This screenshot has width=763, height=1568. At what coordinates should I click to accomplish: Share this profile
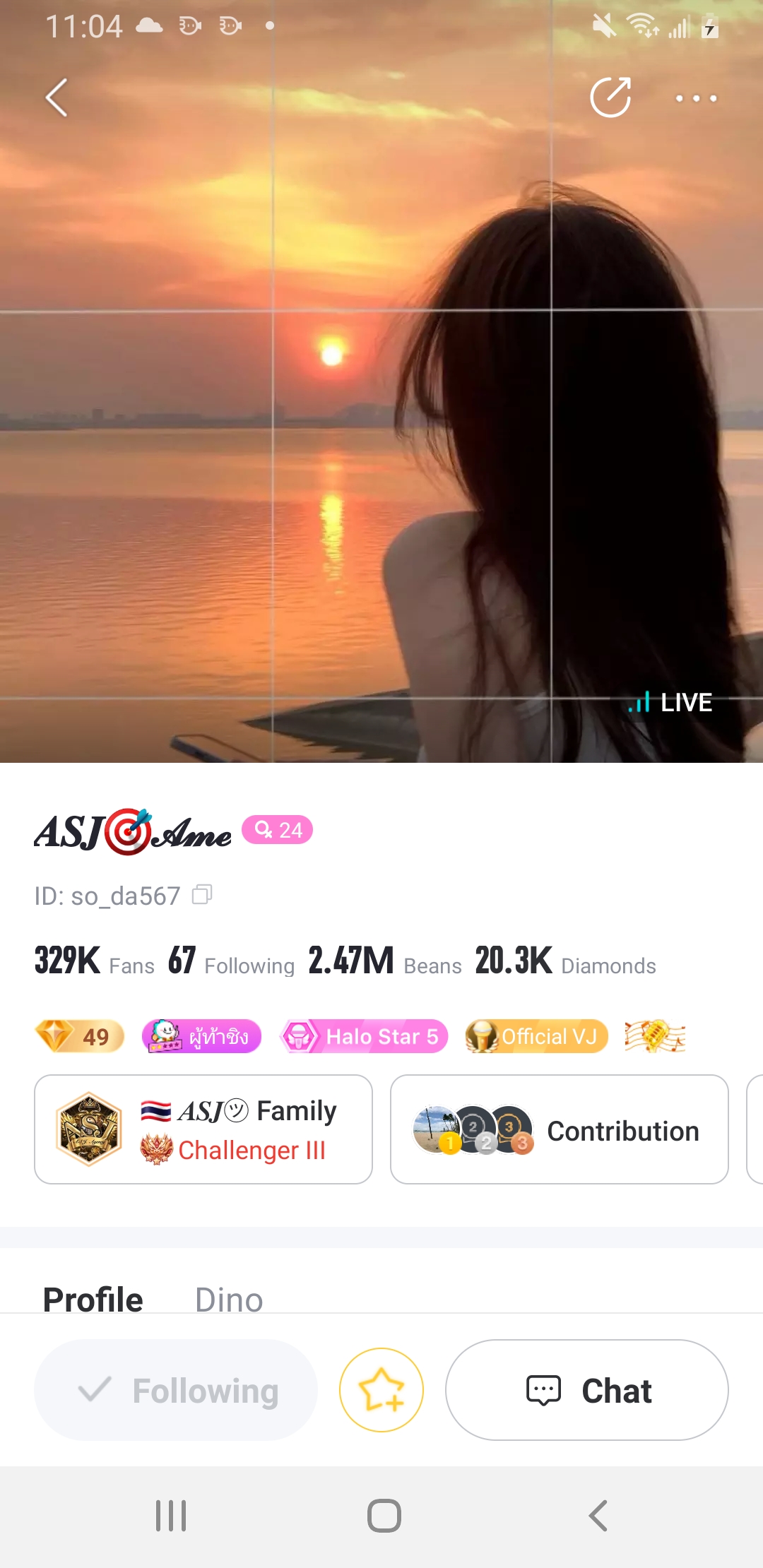(x=610, y=97)
